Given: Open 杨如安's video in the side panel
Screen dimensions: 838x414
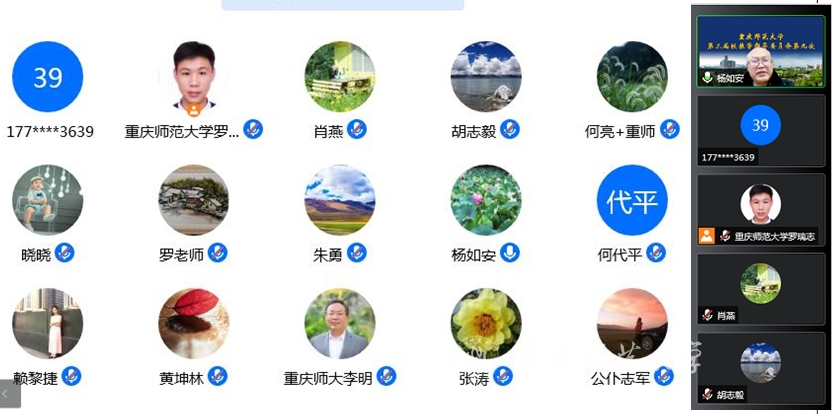Looking at the screenshot, I should 760,50.
